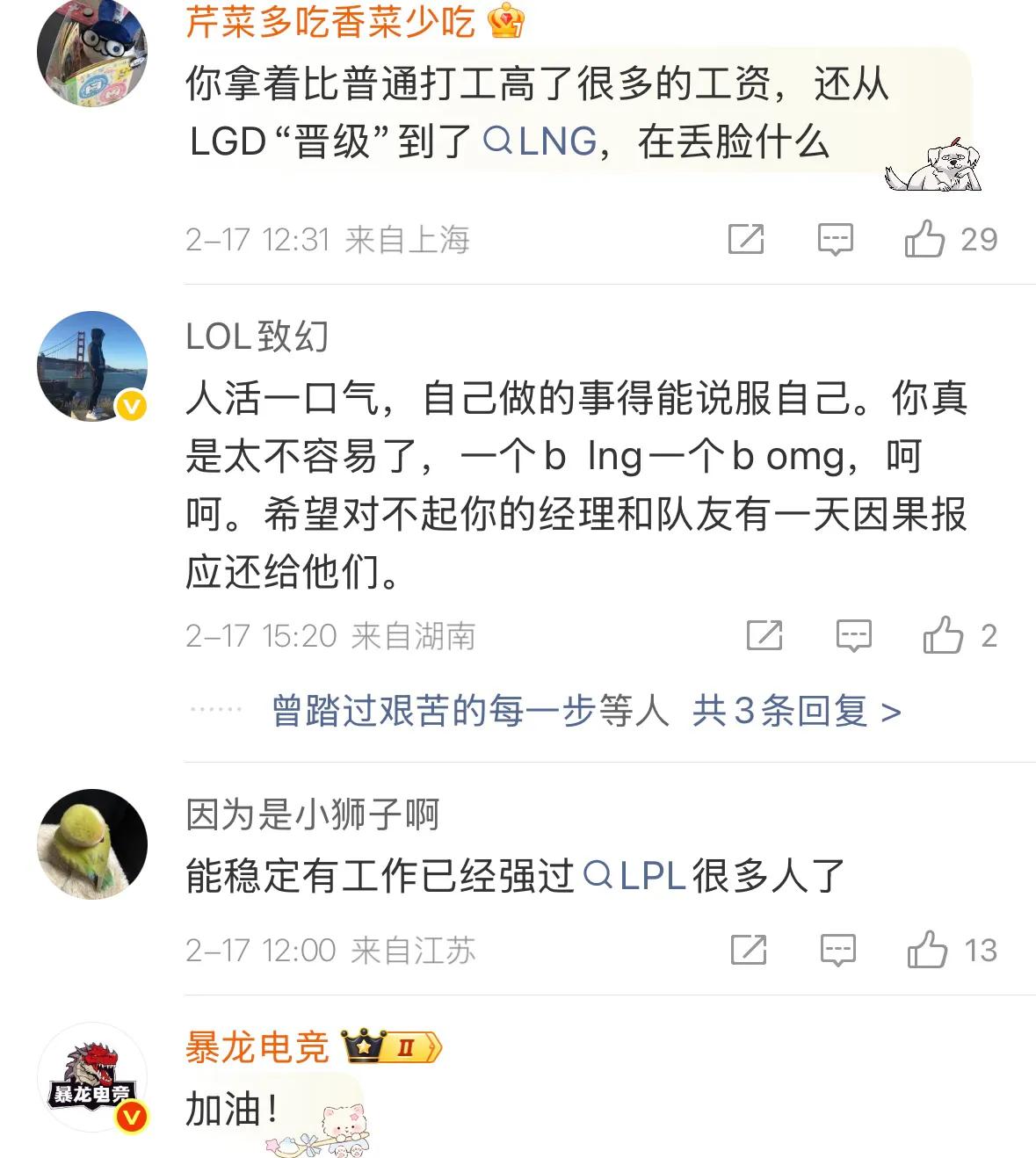The width and height of the screenshot is (1036, 1158).
Task: Open 因为是小狮子啊's profile avatar
Action: 92,843
